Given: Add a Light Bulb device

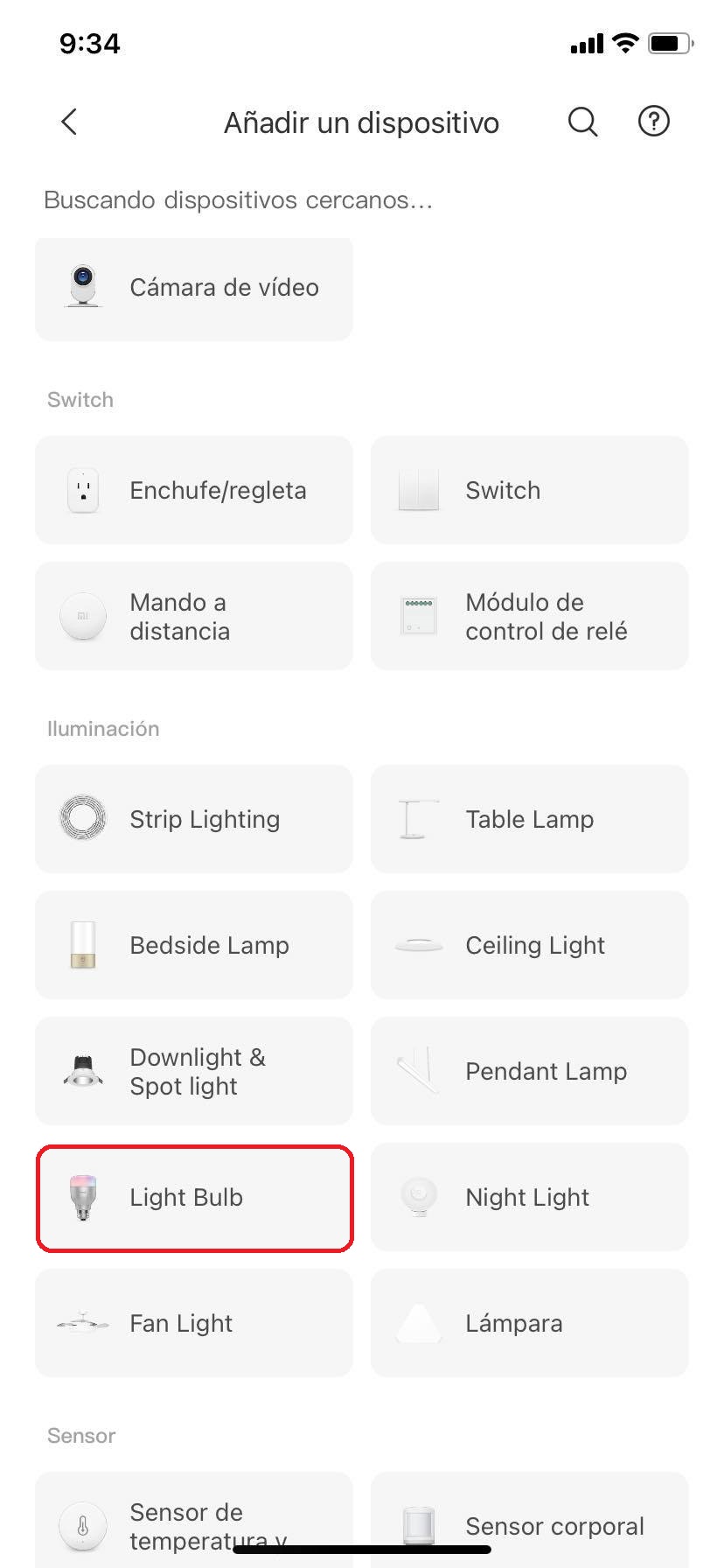Looking at the screenshot, I should [194, 1197].
